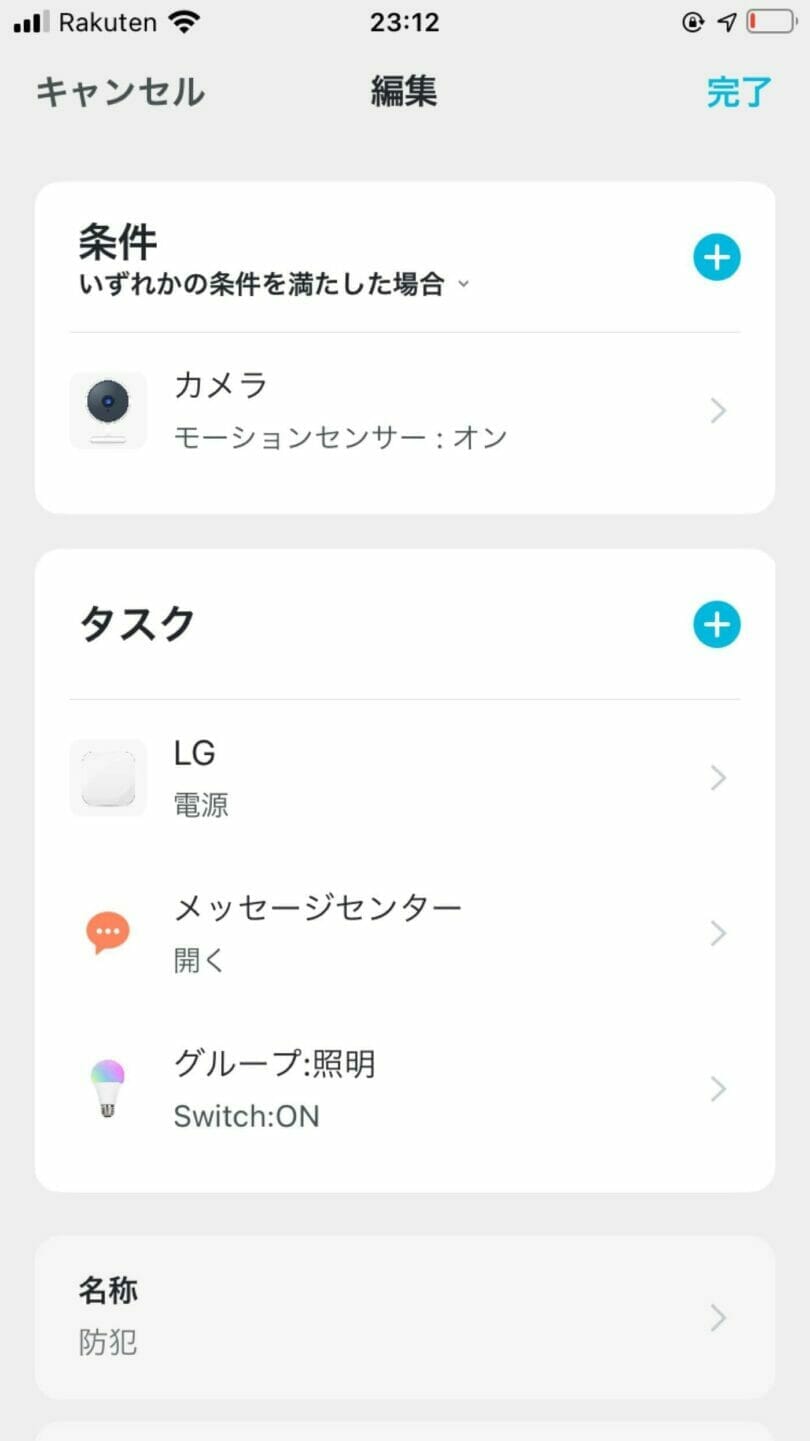Open the メッセージセンター task
The width and height of the screenshot is (810, 1441).
pos(405,933)
